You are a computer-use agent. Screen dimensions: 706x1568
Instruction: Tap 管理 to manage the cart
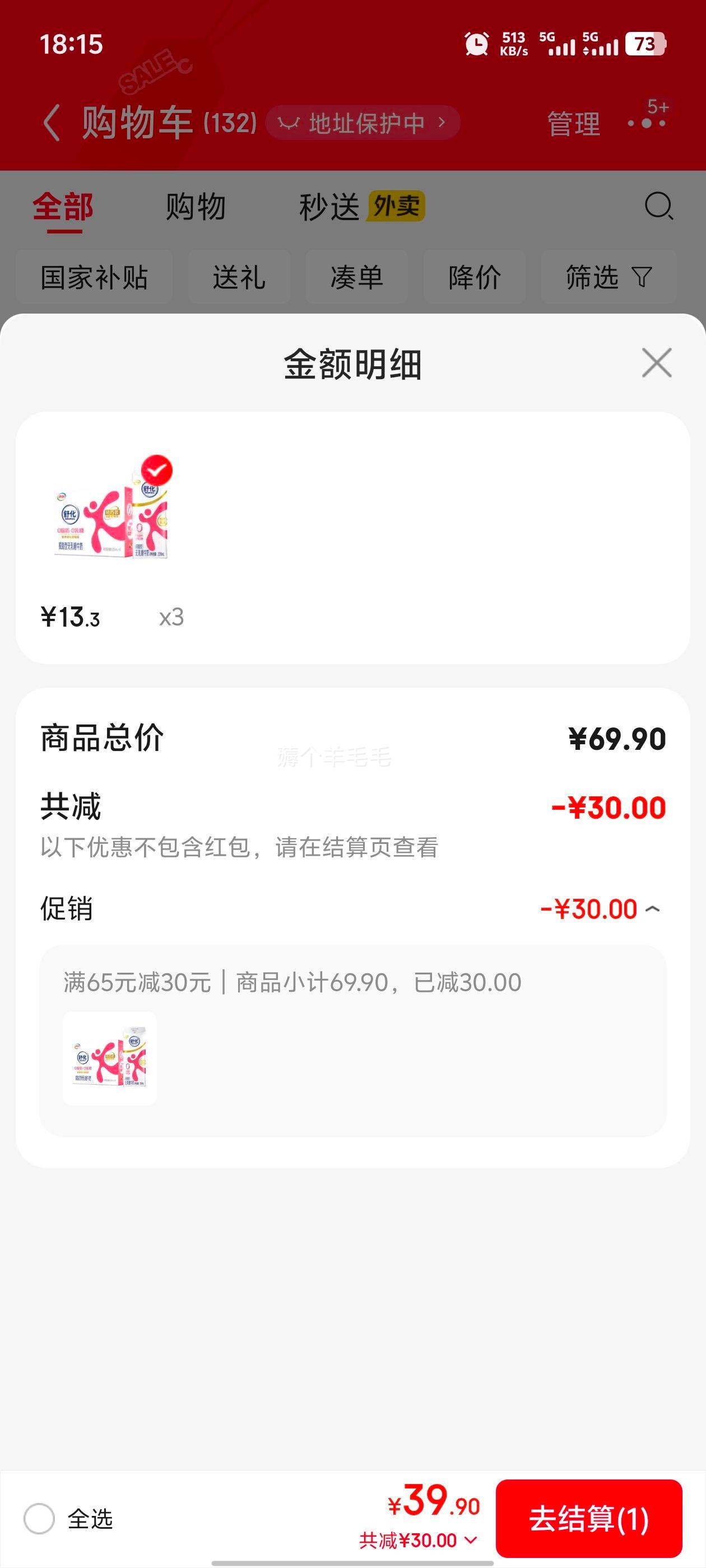coord(573,124)
